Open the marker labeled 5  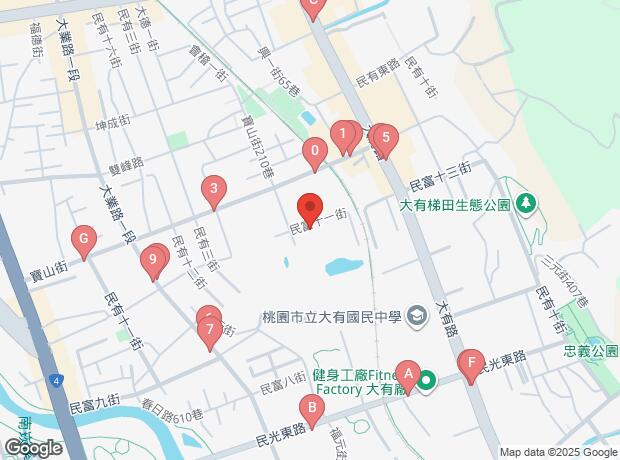coord(385,139)
